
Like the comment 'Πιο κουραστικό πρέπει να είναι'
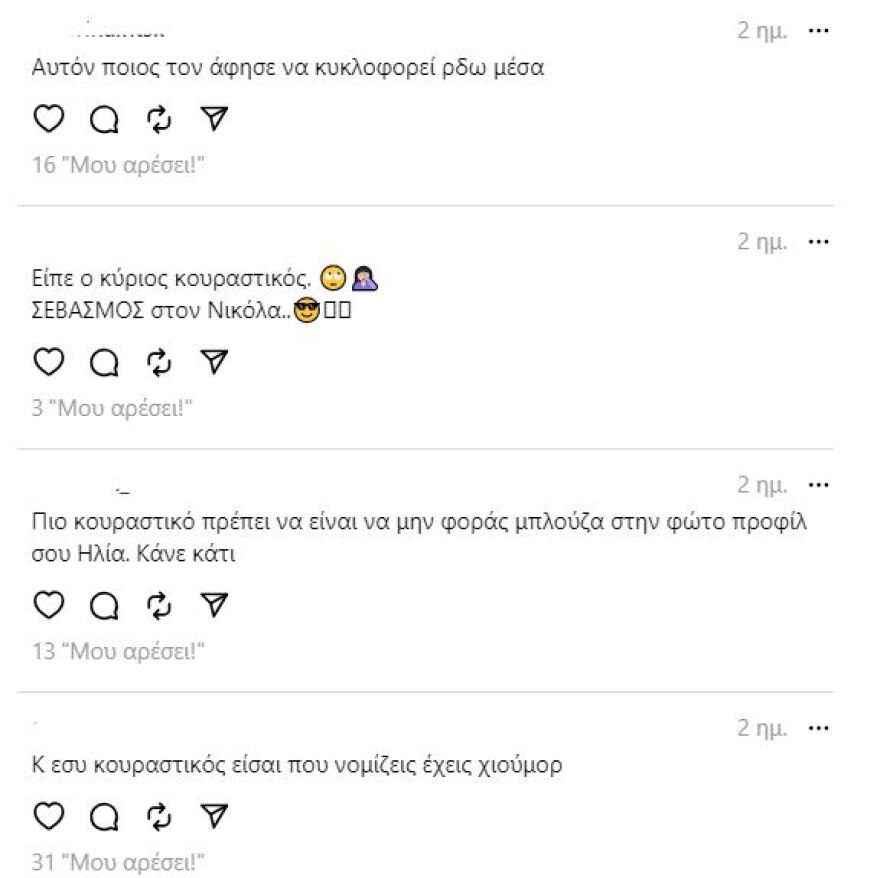[48, 605]
